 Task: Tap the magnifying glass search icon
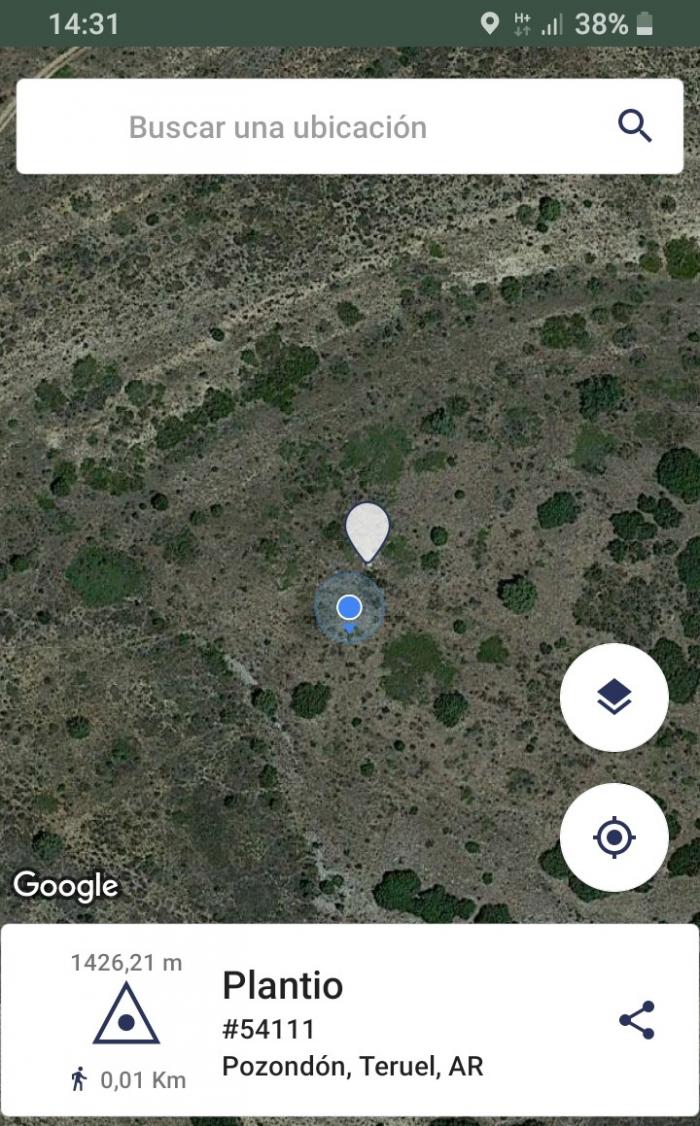coord(635,126)
